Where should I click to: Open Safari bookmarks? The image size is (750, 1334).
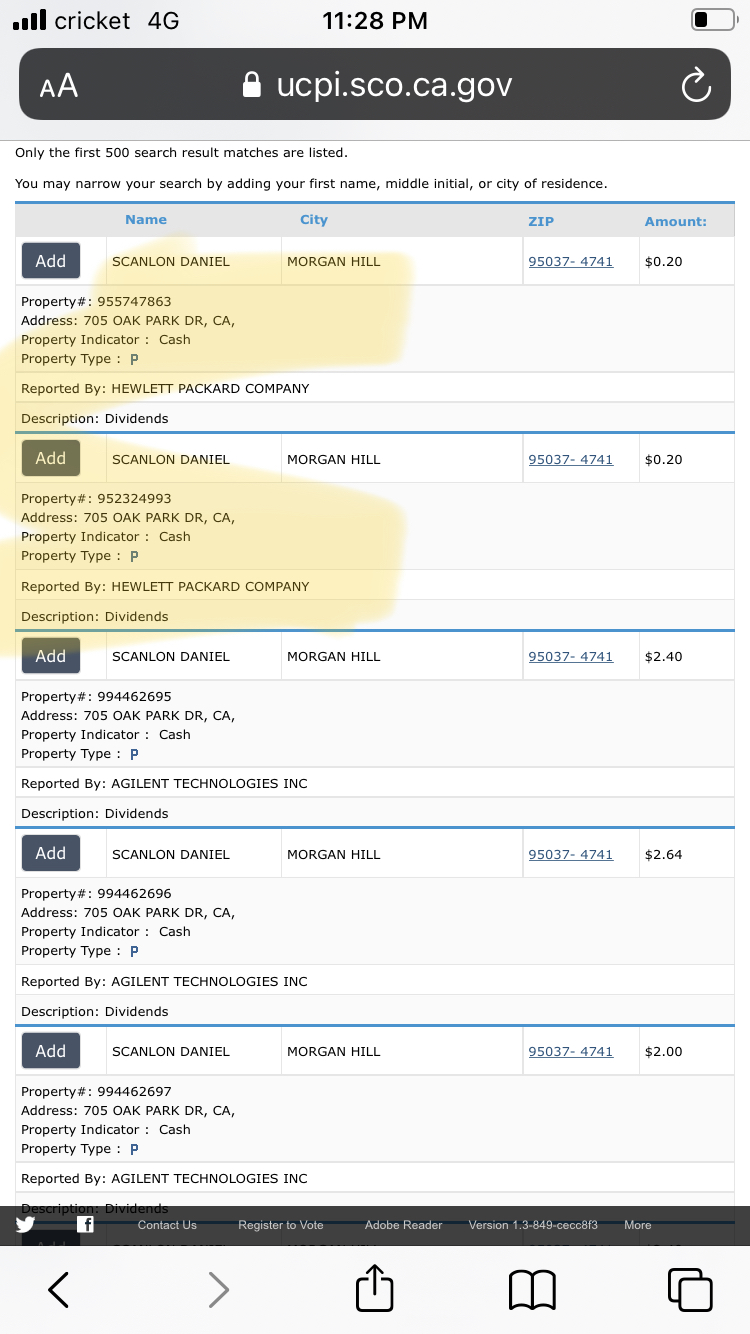click(532, 1290)
